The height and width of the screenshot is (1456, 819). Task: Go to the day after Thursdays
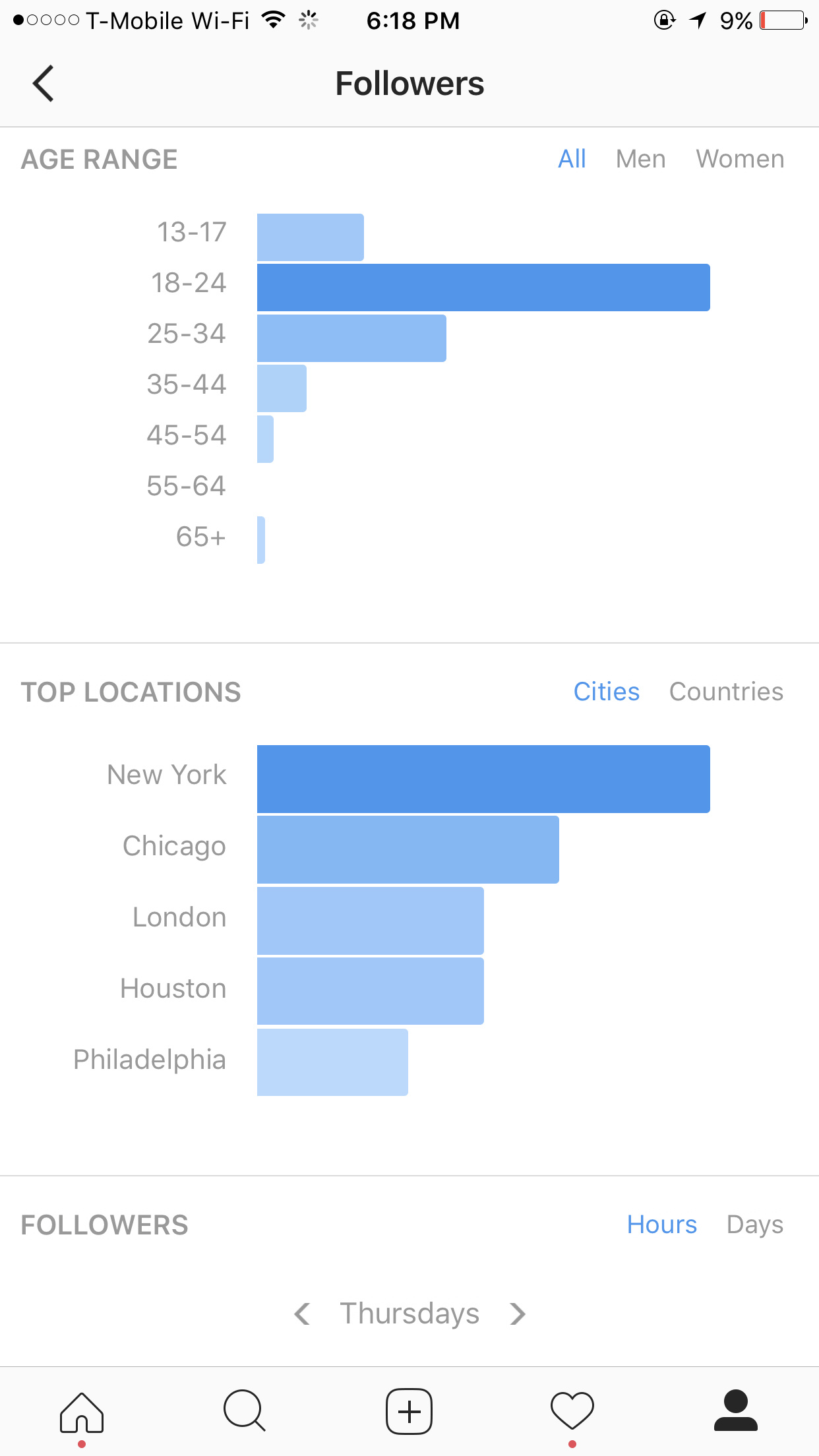518,1314
